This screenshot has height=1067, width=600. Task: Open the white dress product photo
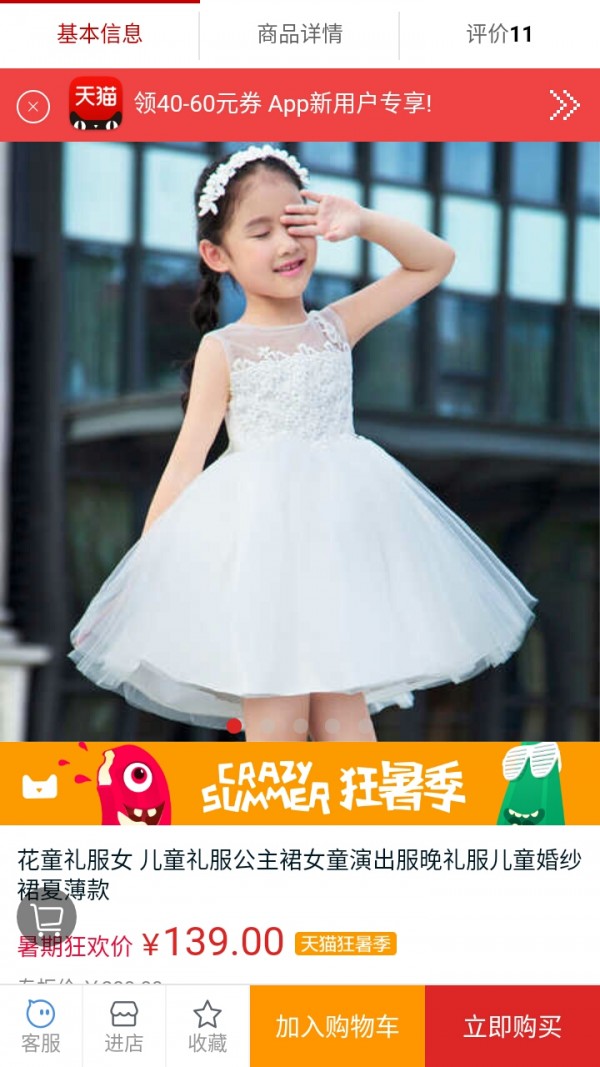click(x=300, y=440)
